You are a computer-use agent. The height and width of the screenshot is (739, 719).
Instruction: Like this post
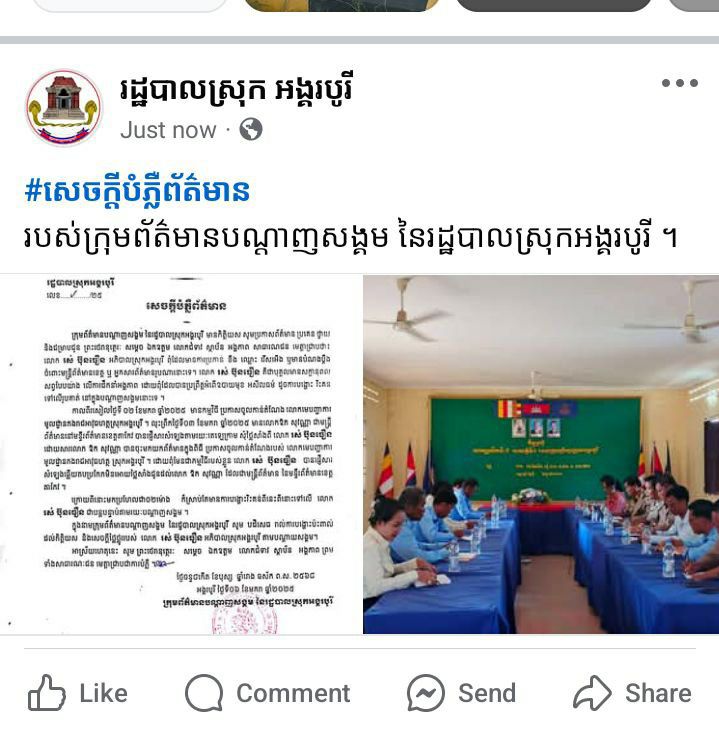click(78, 693)
